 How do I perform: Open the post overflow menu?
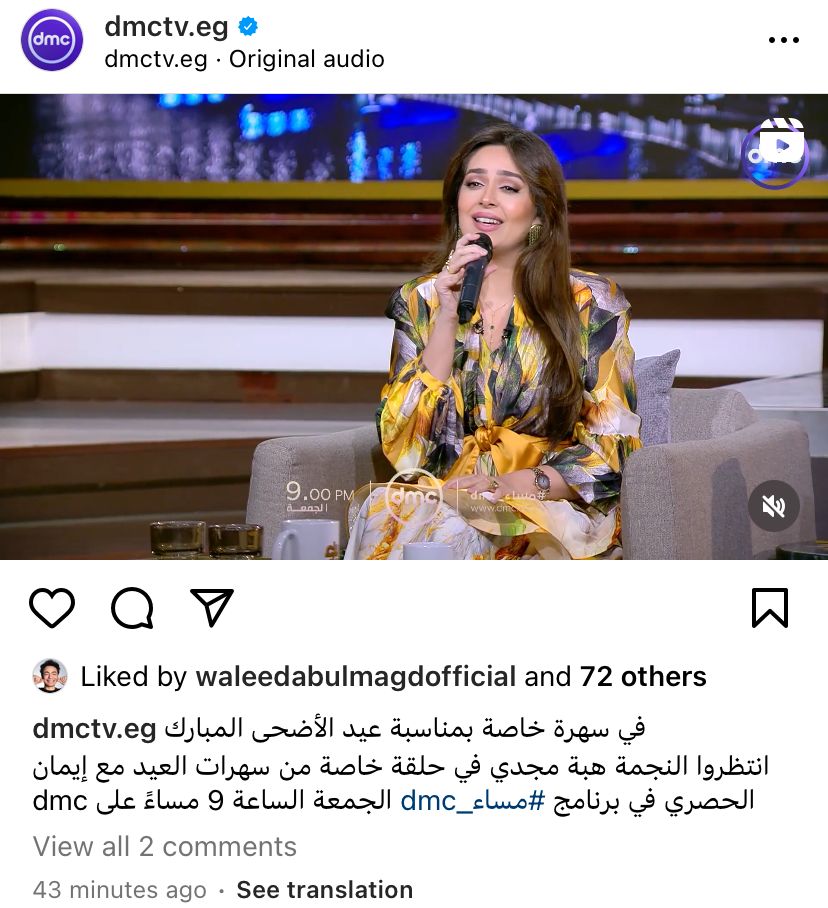click(784, 40)
